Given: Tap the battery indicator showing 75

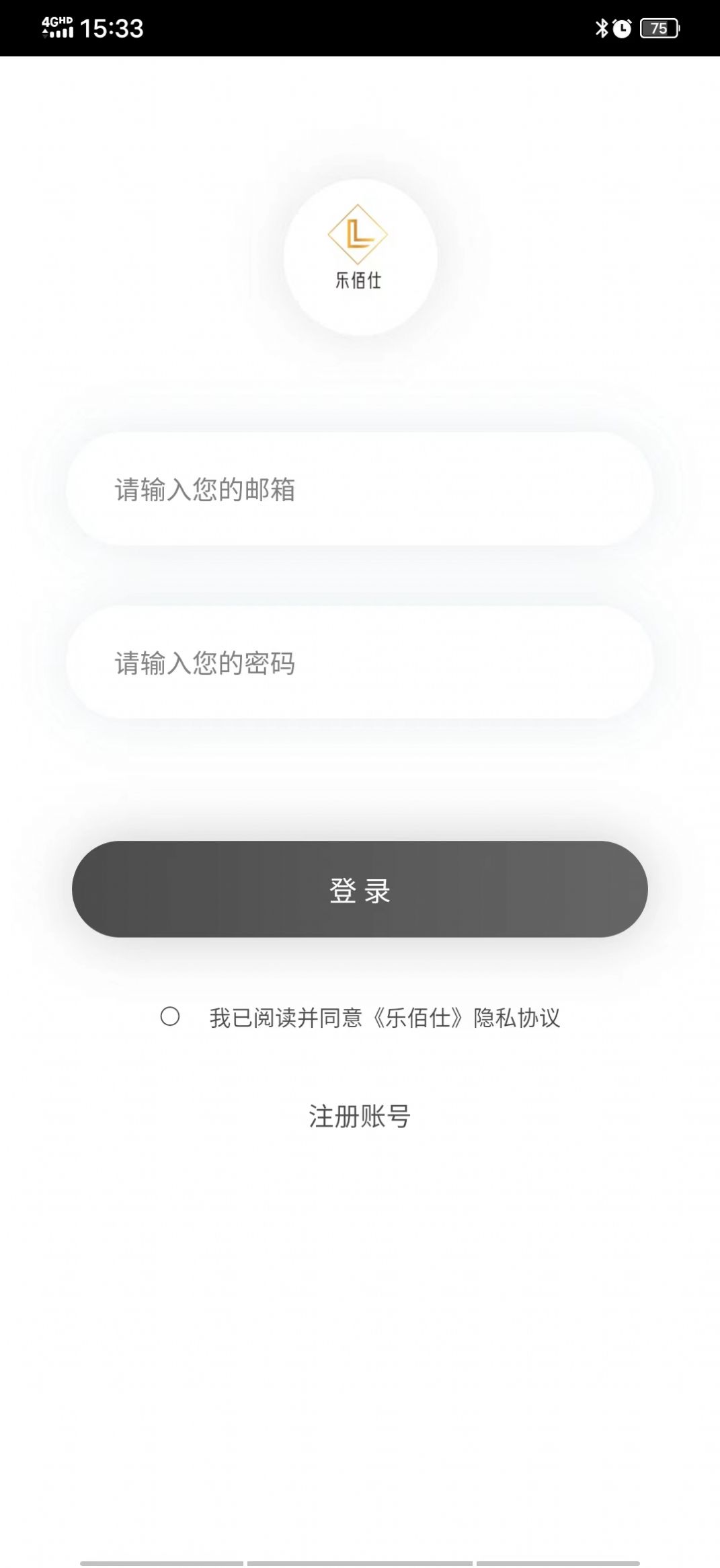Looking at the screenshot, I should [659, 29].
